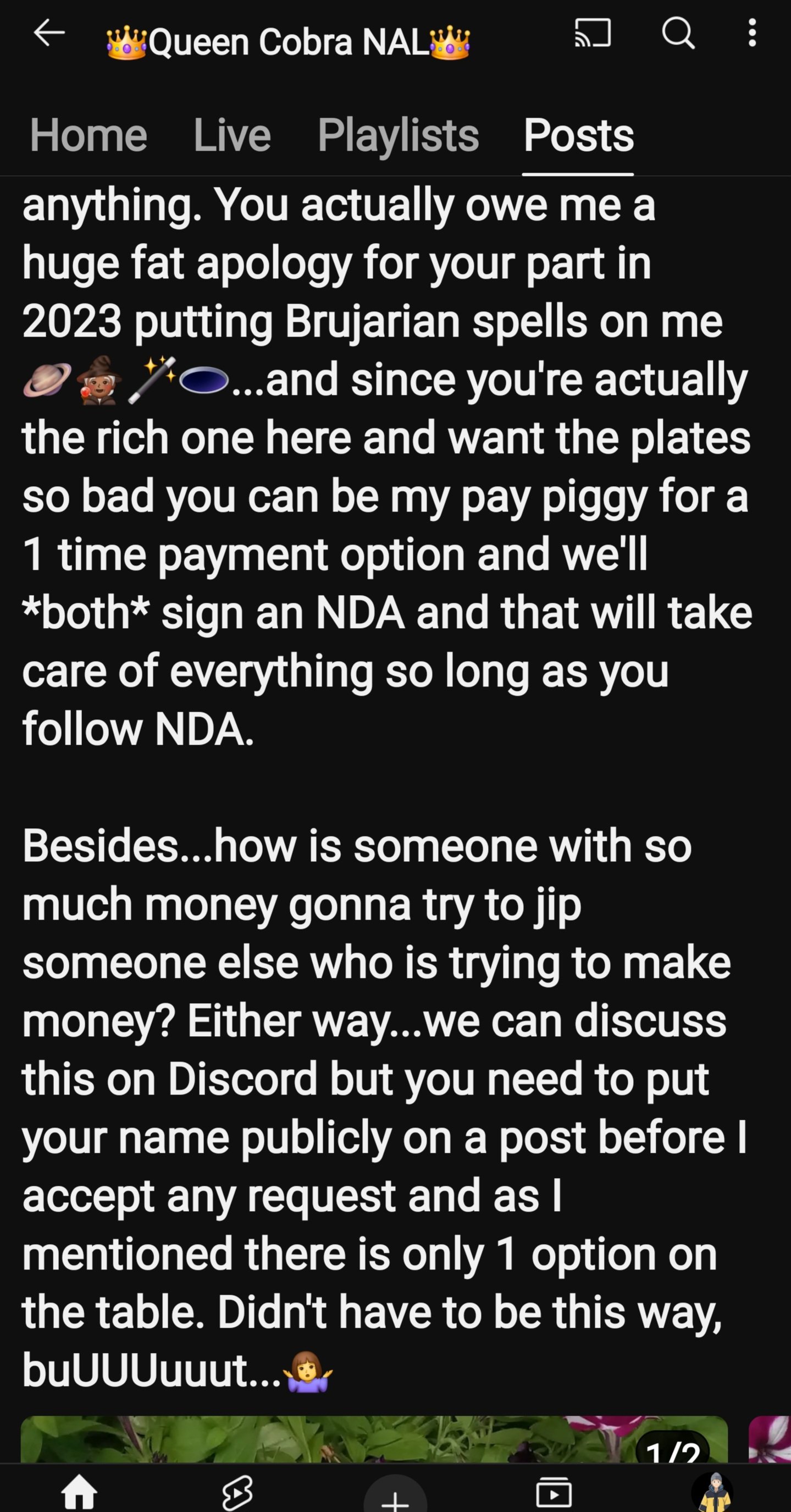
Task: Open the cast to device icon
Action: click(x=593, y=32)
